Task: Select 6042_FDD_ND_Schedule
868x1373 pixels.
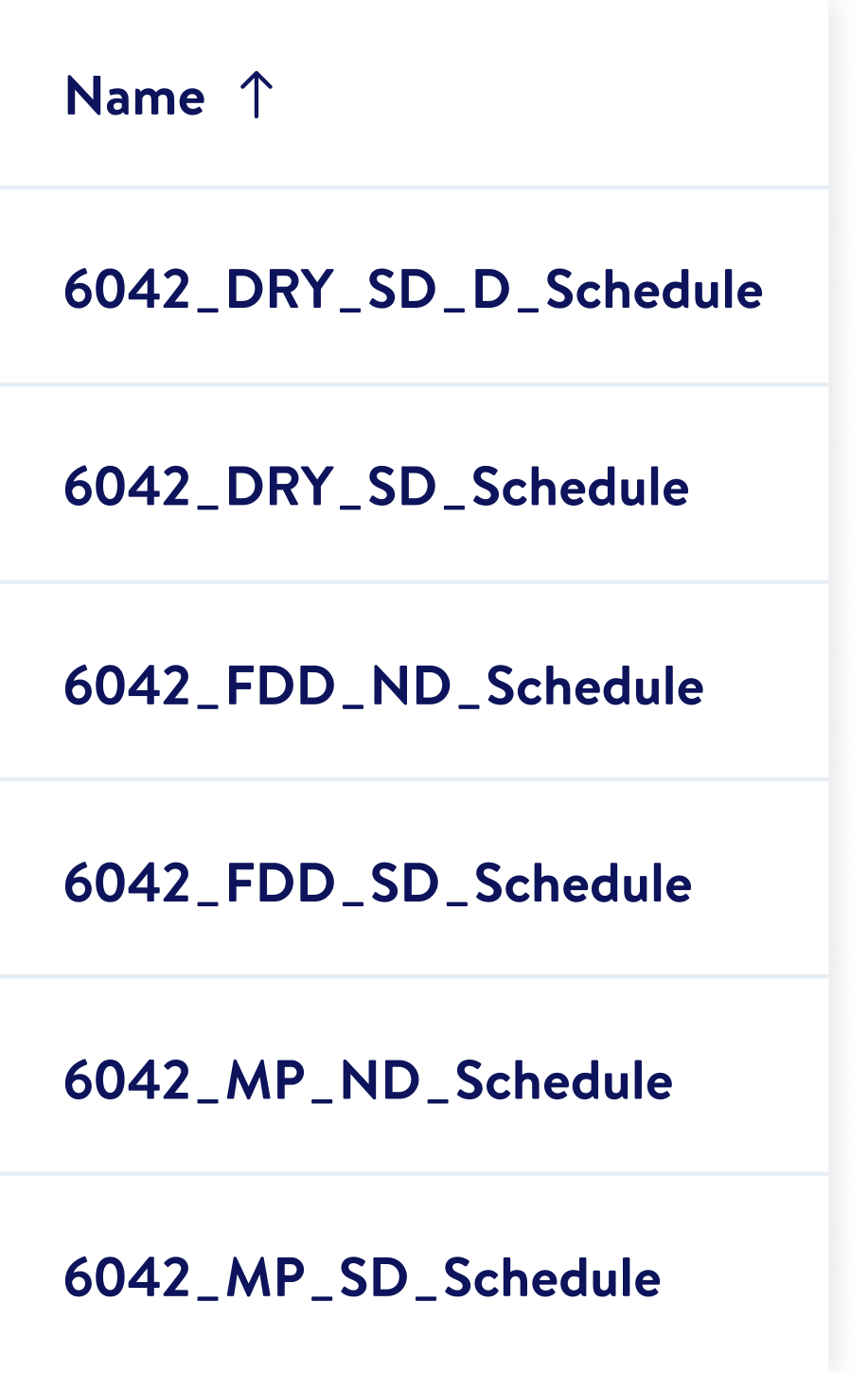Action: [383, 686]
